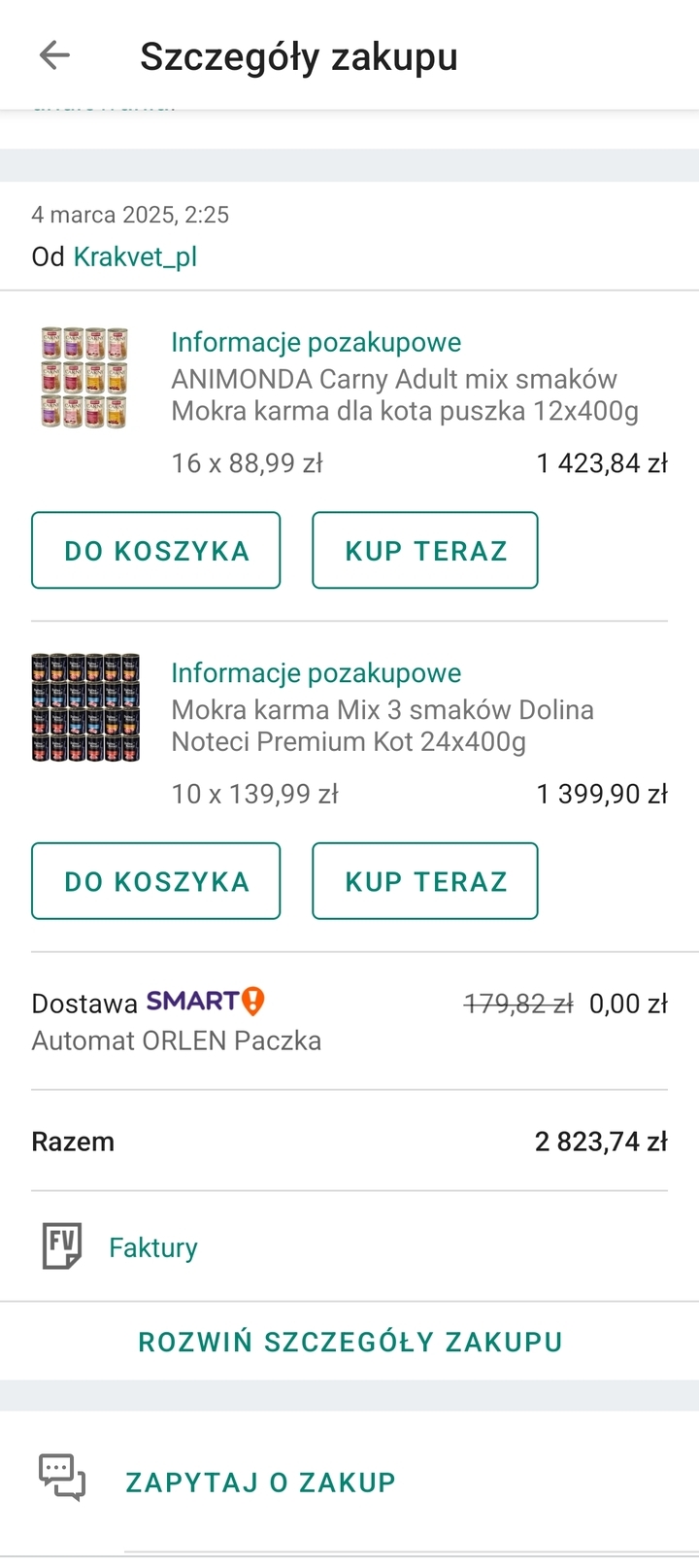Screen dimensions: 699x1568
Task: Open the Dolina Noteci product image
Action: click(85, 707)
